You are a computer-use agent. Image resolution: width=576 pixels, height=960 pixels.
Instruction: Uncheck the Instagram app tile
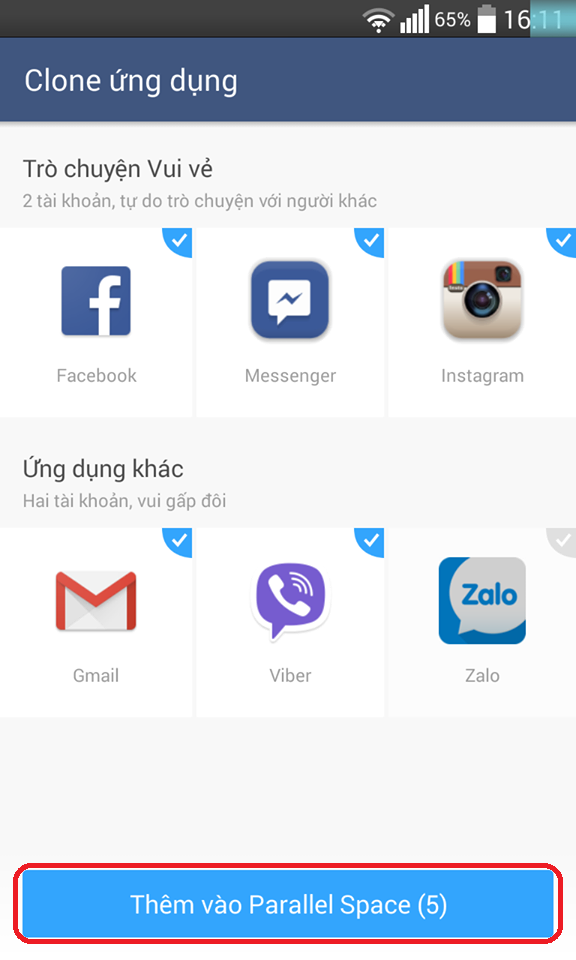pos(482,322)
